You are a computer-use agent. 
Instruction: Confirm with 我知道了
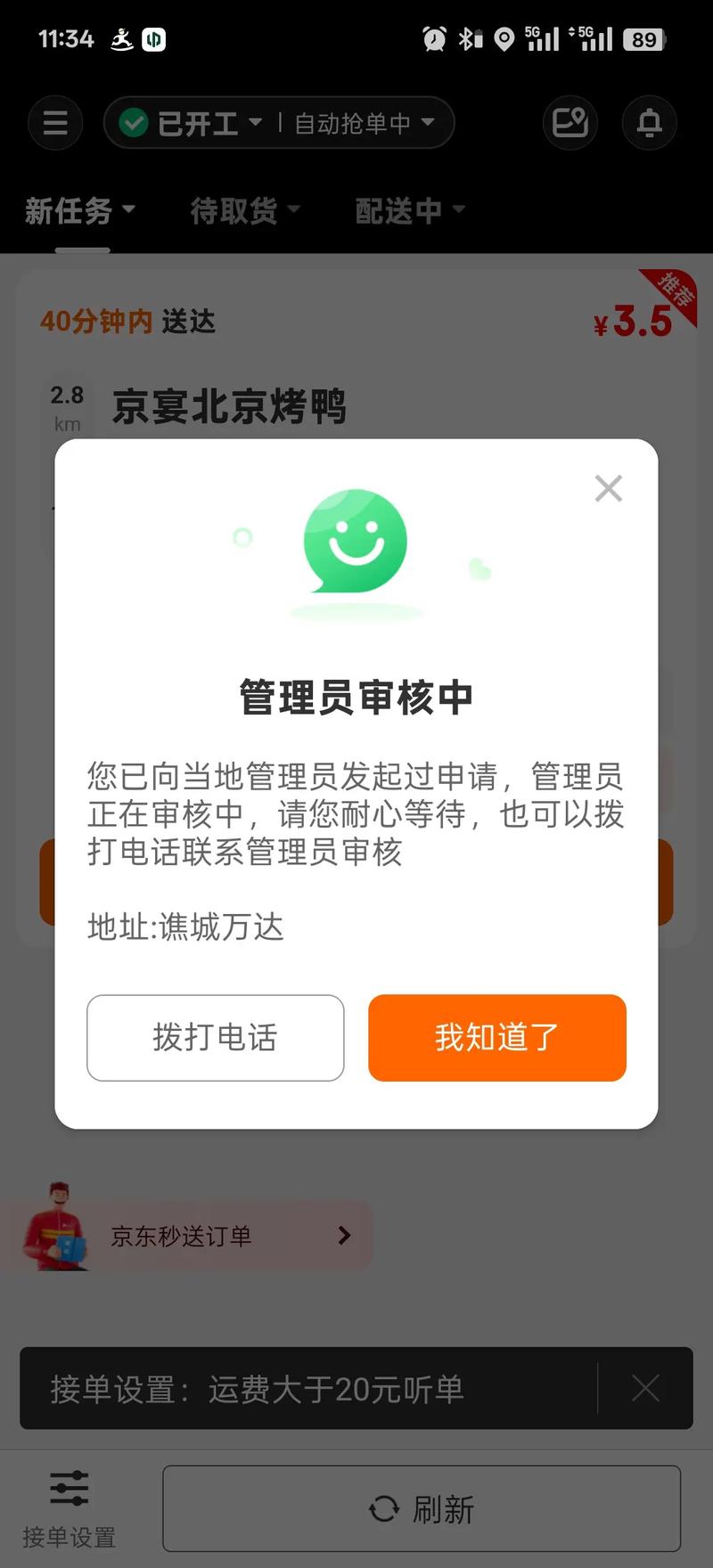pyautogui.click(x=496, y=1037)
